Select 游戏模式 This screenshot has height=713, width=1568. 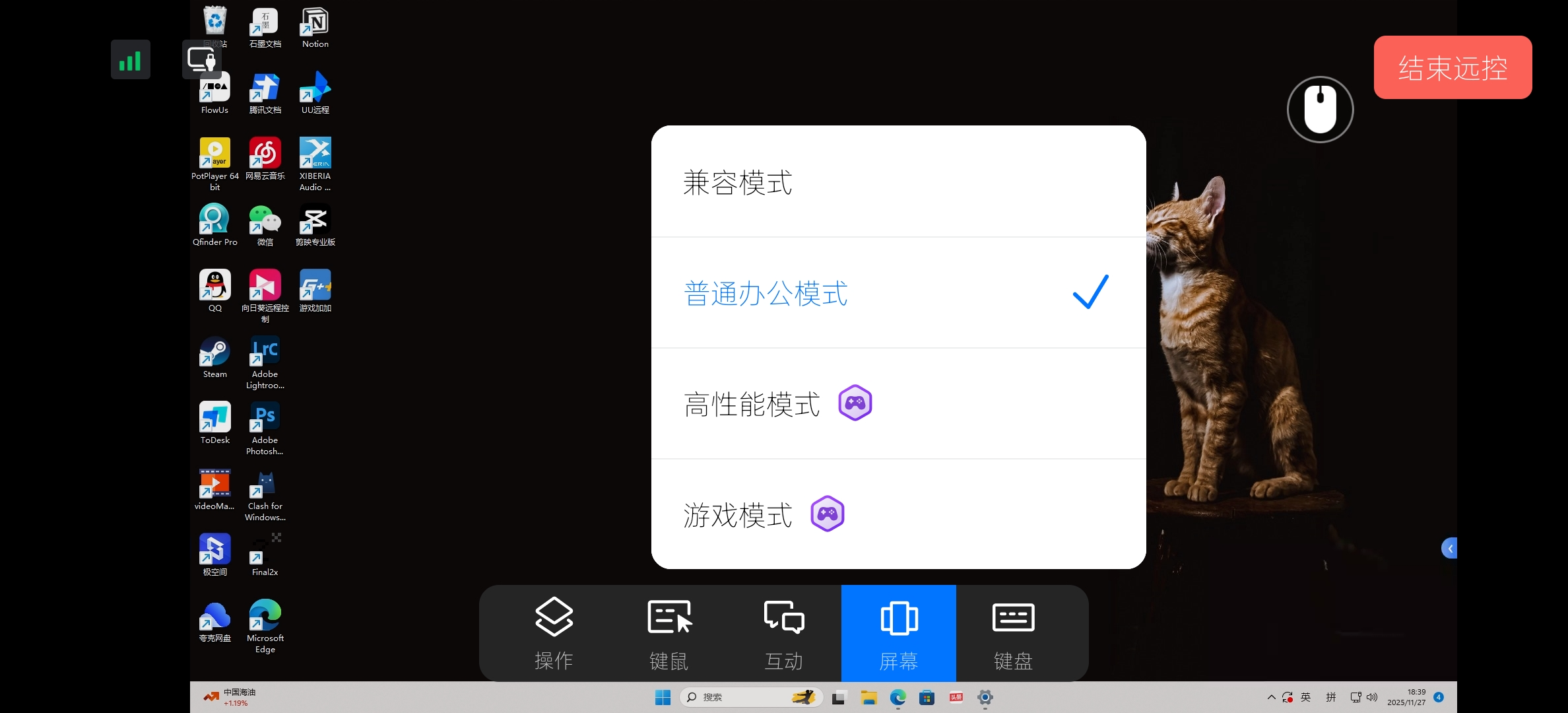coord(898,514)
